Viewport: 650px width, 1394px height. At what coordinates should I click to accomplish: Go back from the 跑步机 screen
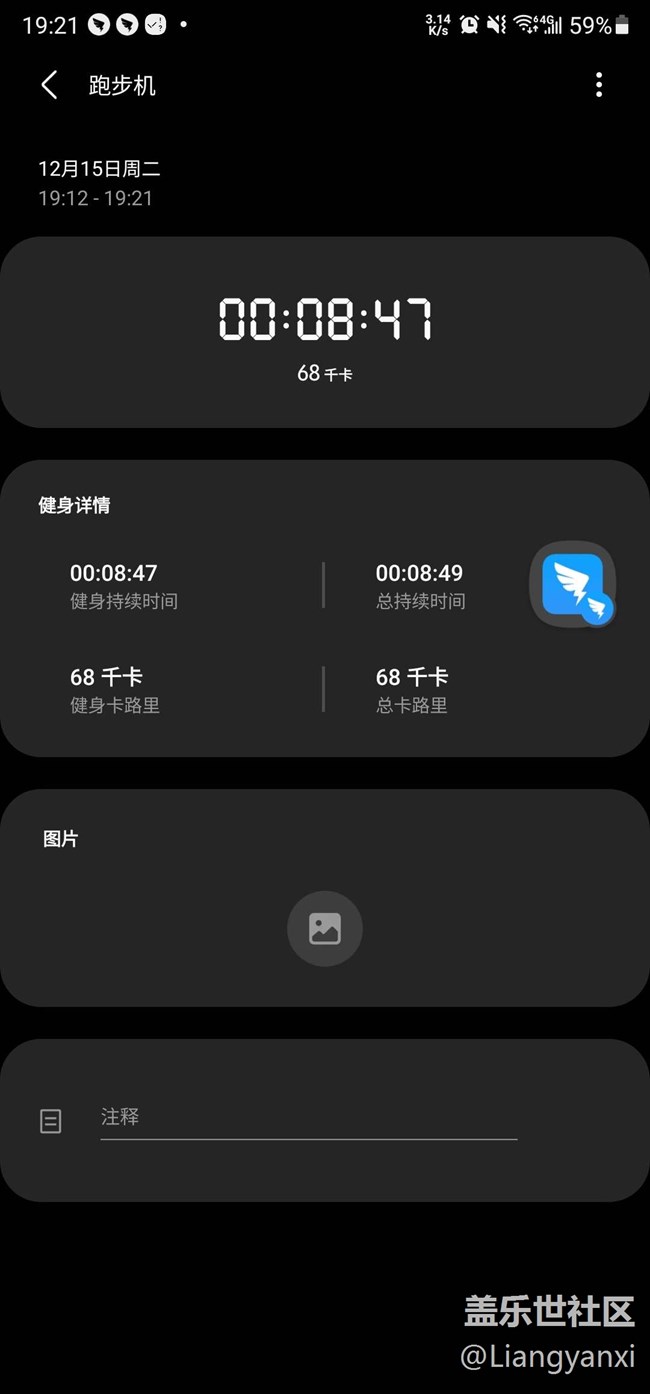coord(49,86)
